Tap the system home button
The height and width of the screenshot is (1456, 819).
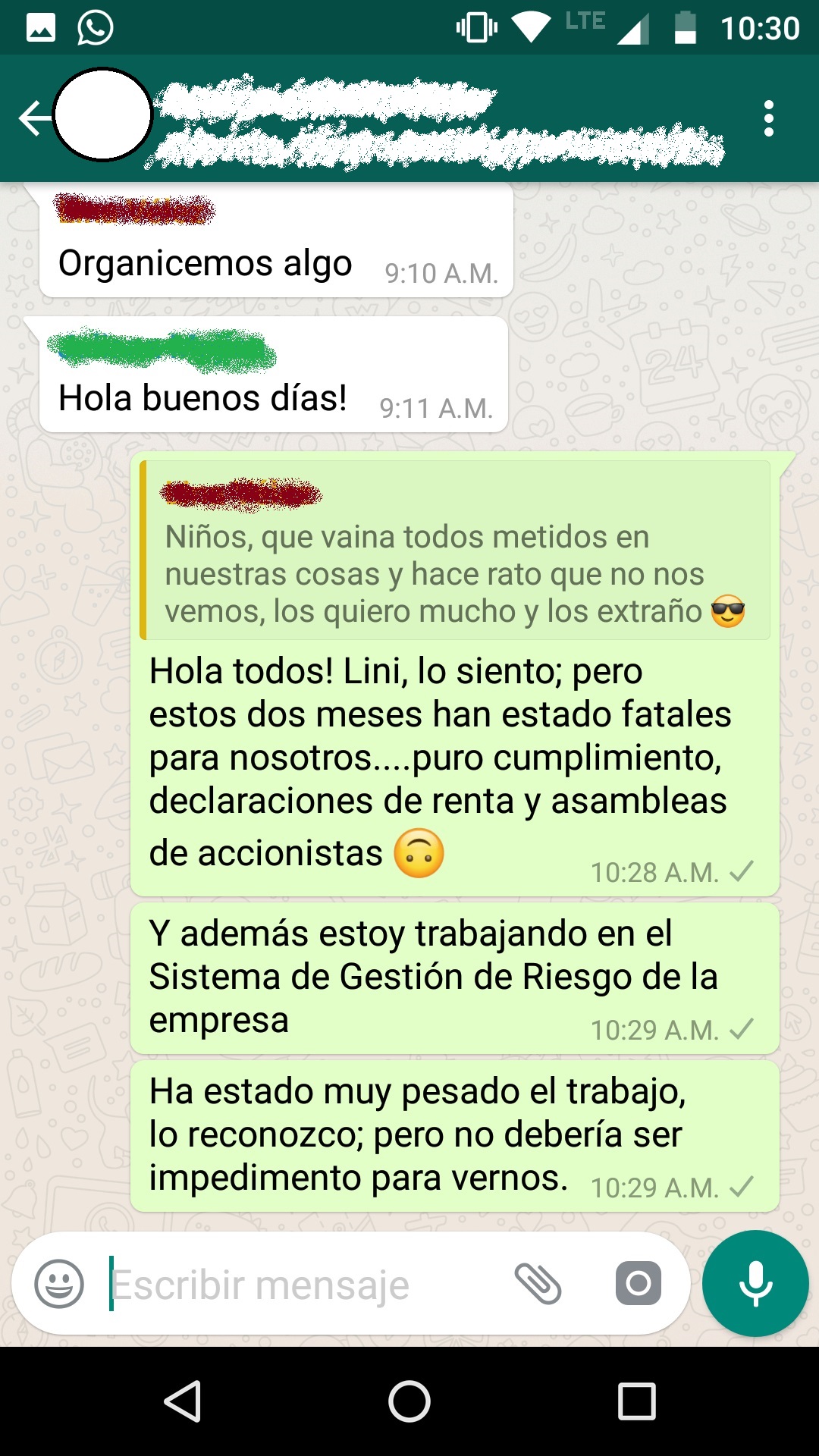(409, 1401)
